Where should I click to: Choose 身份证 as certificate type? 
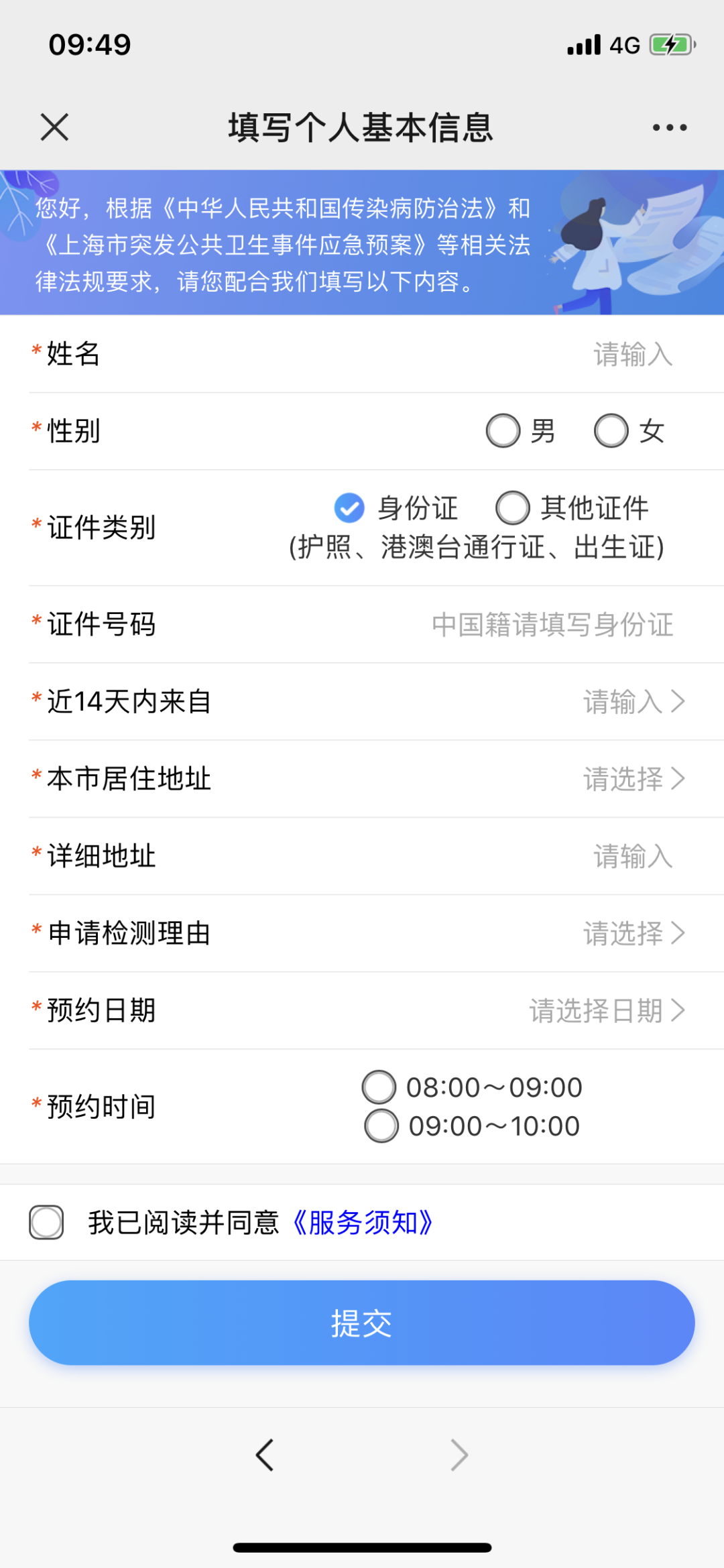[x=349, y=508]
